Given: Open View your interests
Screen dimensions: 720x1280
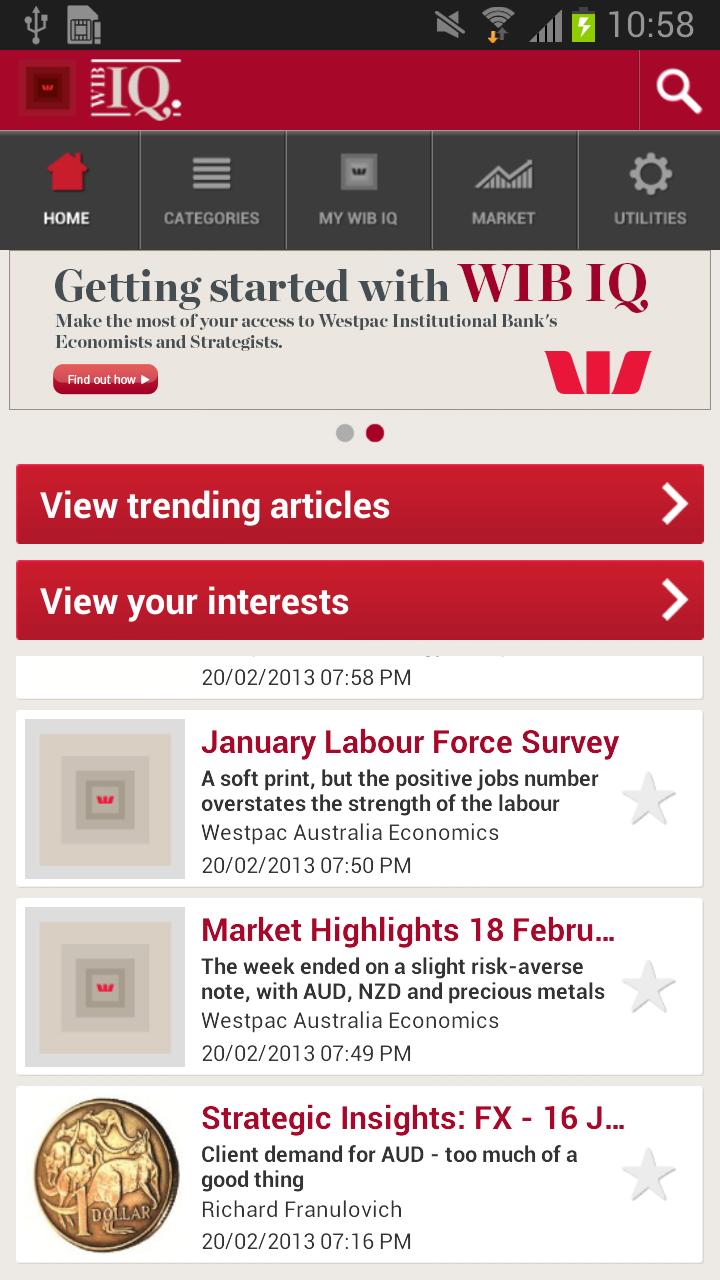Looking at the screenshot, I should 360,601.
